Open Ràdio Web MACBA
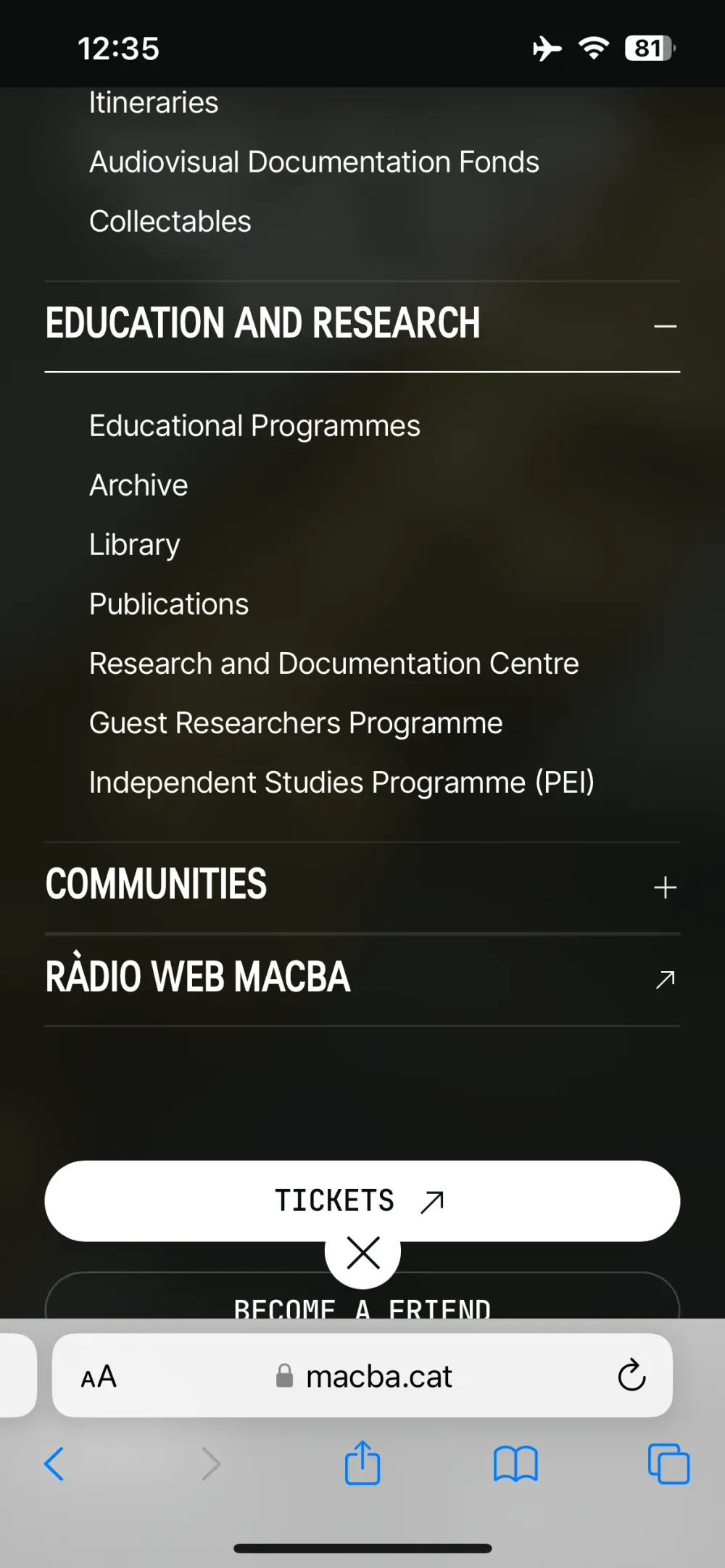This screenshot has height=1568, width=725. [x=362, y=978]
